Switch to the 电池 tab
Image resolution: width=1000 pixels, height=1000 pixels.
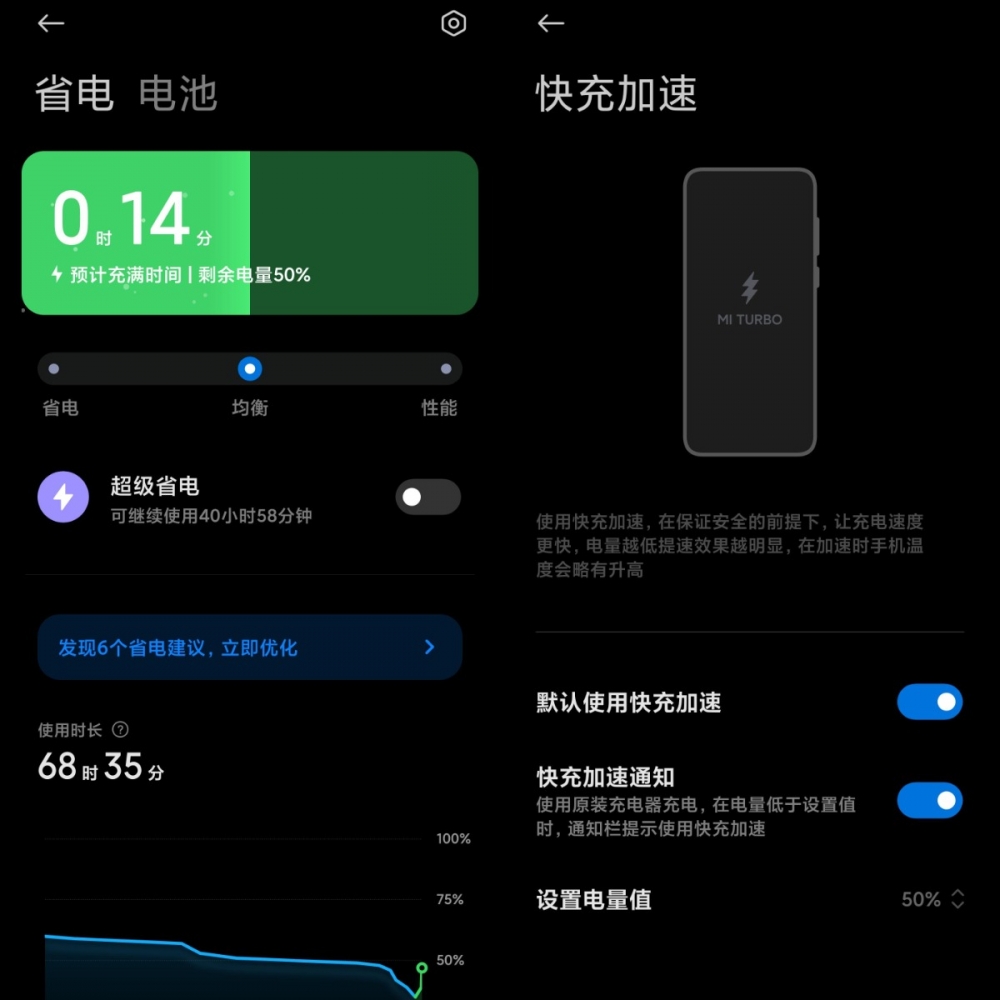pyautogui.click(x=178, y=95)
